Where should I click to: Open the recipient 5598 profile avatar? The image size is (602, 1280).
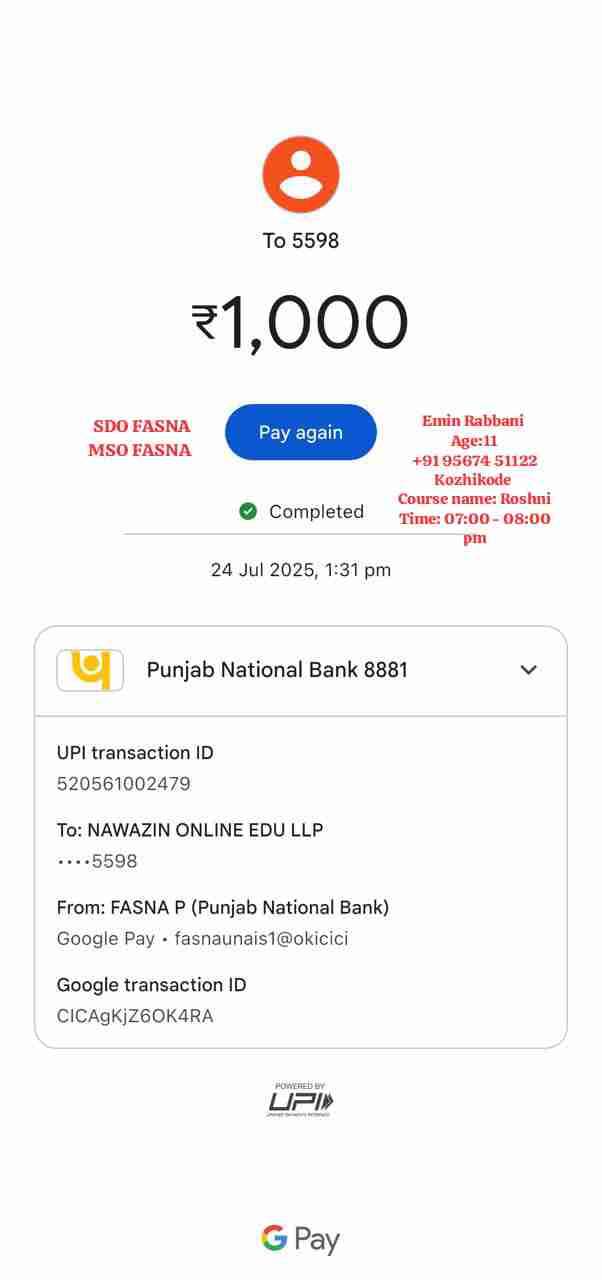pos(300,175)
